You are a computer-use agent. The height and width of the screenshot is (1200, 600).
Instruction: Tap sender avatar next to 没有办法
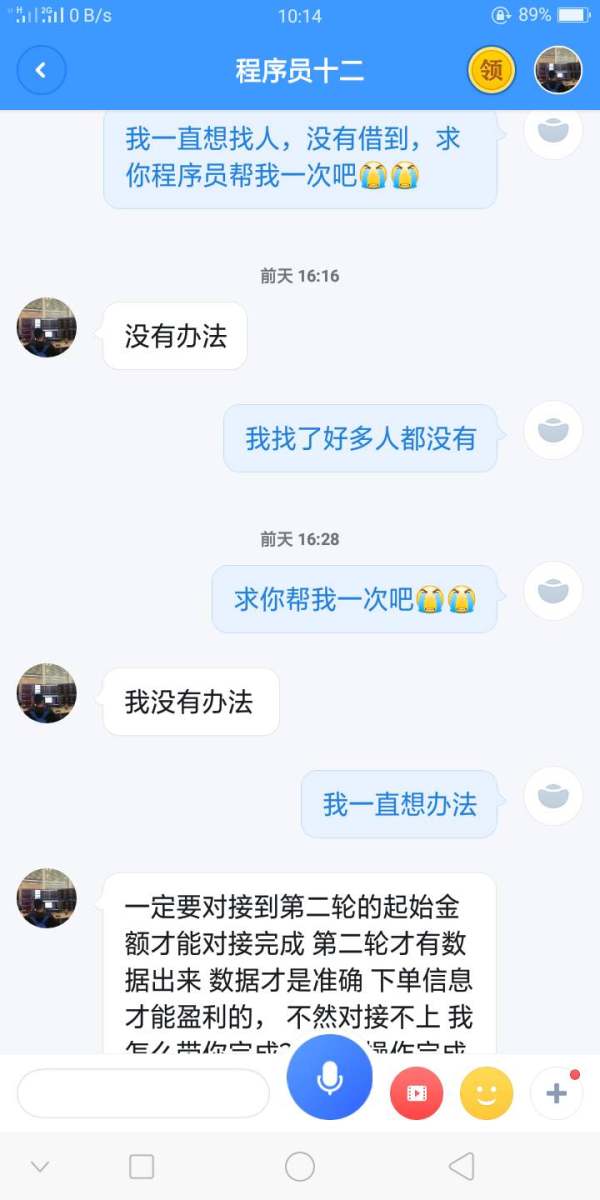tap(47, 327)
